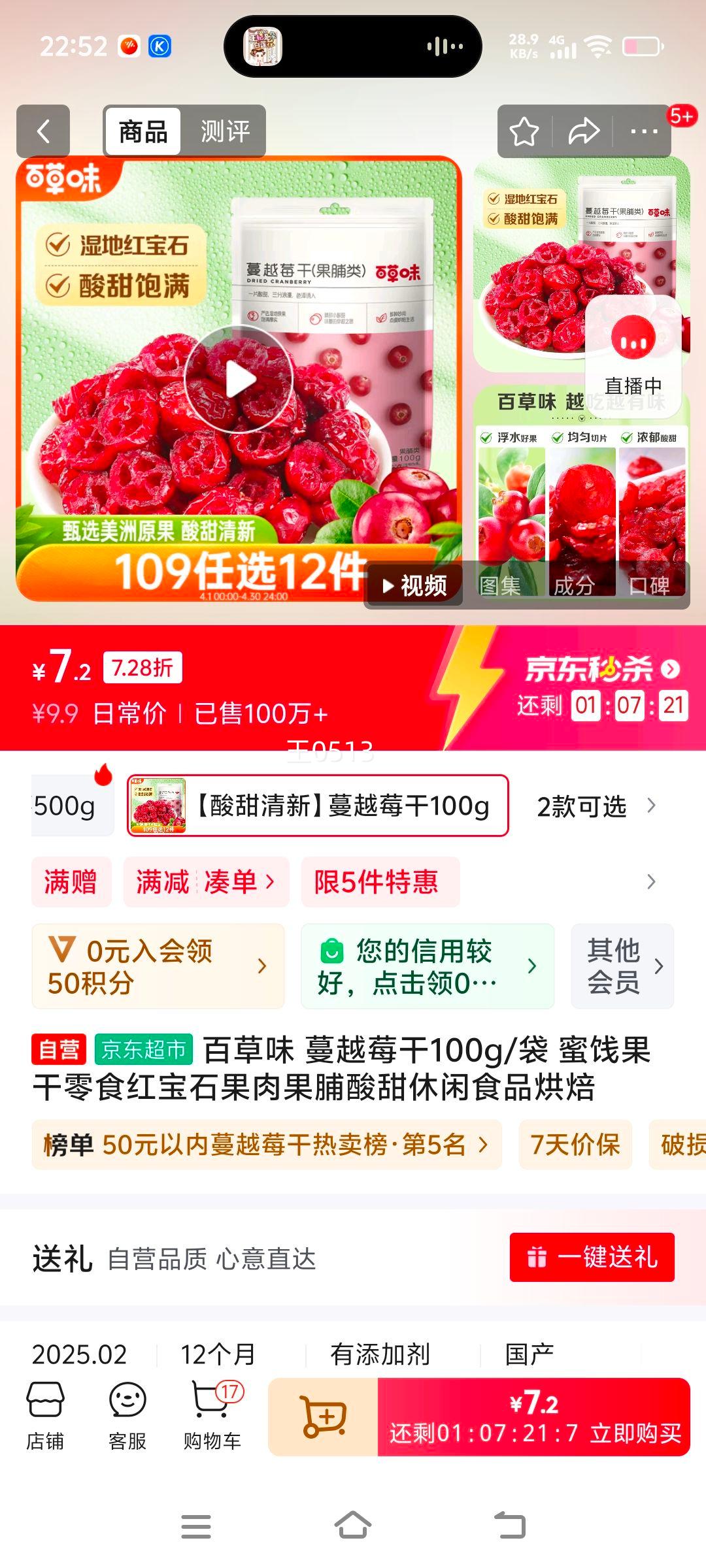This screenshot has height=1568, width=706.
Task: Contact customer service using 客服 icon
Action: point(128,1413)
